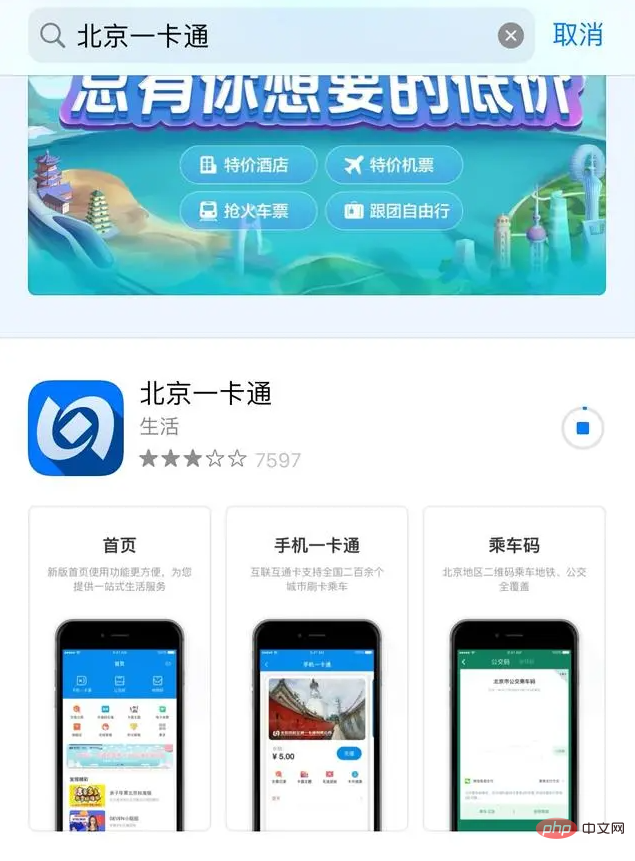View the 手机一卡通 screenshot preview

coord(317,667)
